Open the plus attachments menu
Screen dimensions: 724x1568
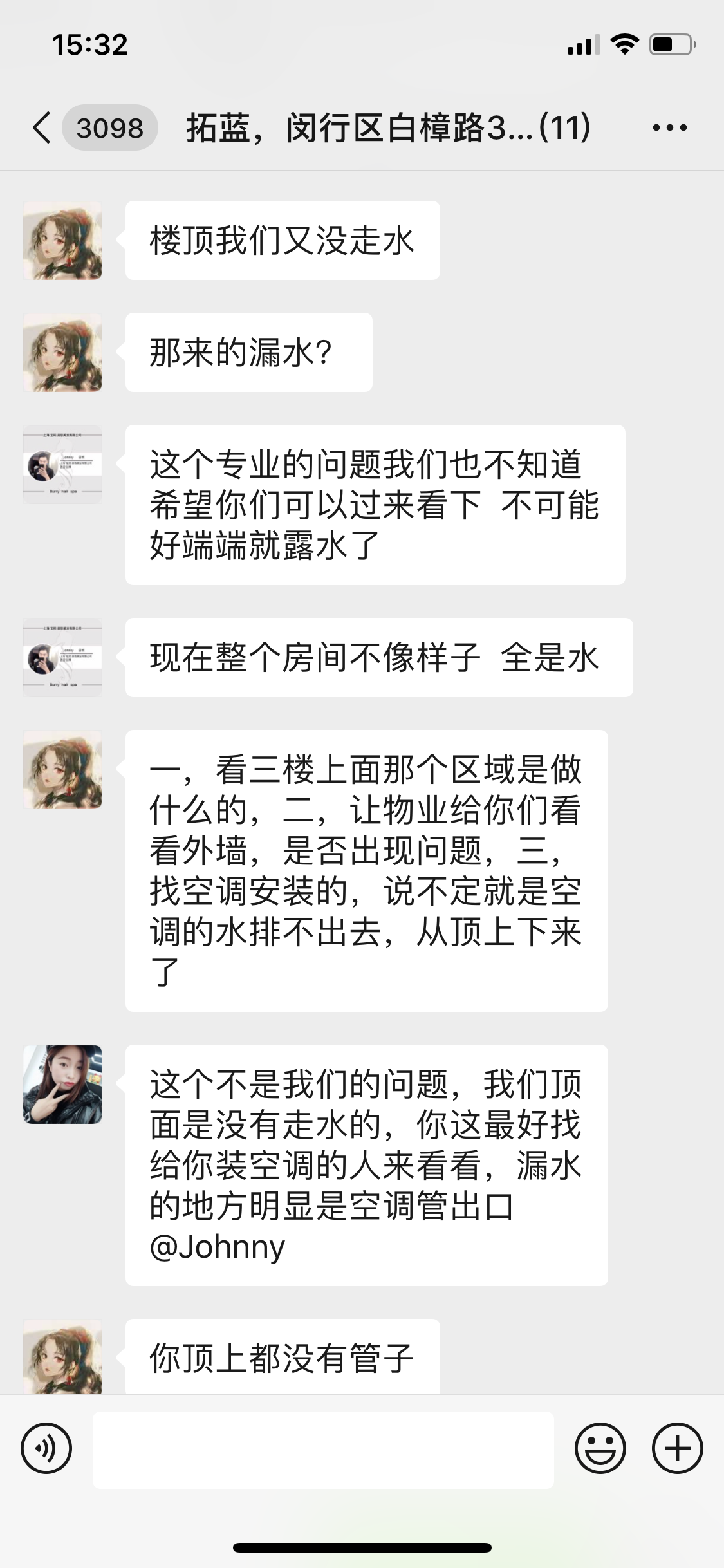(677, 1448)
